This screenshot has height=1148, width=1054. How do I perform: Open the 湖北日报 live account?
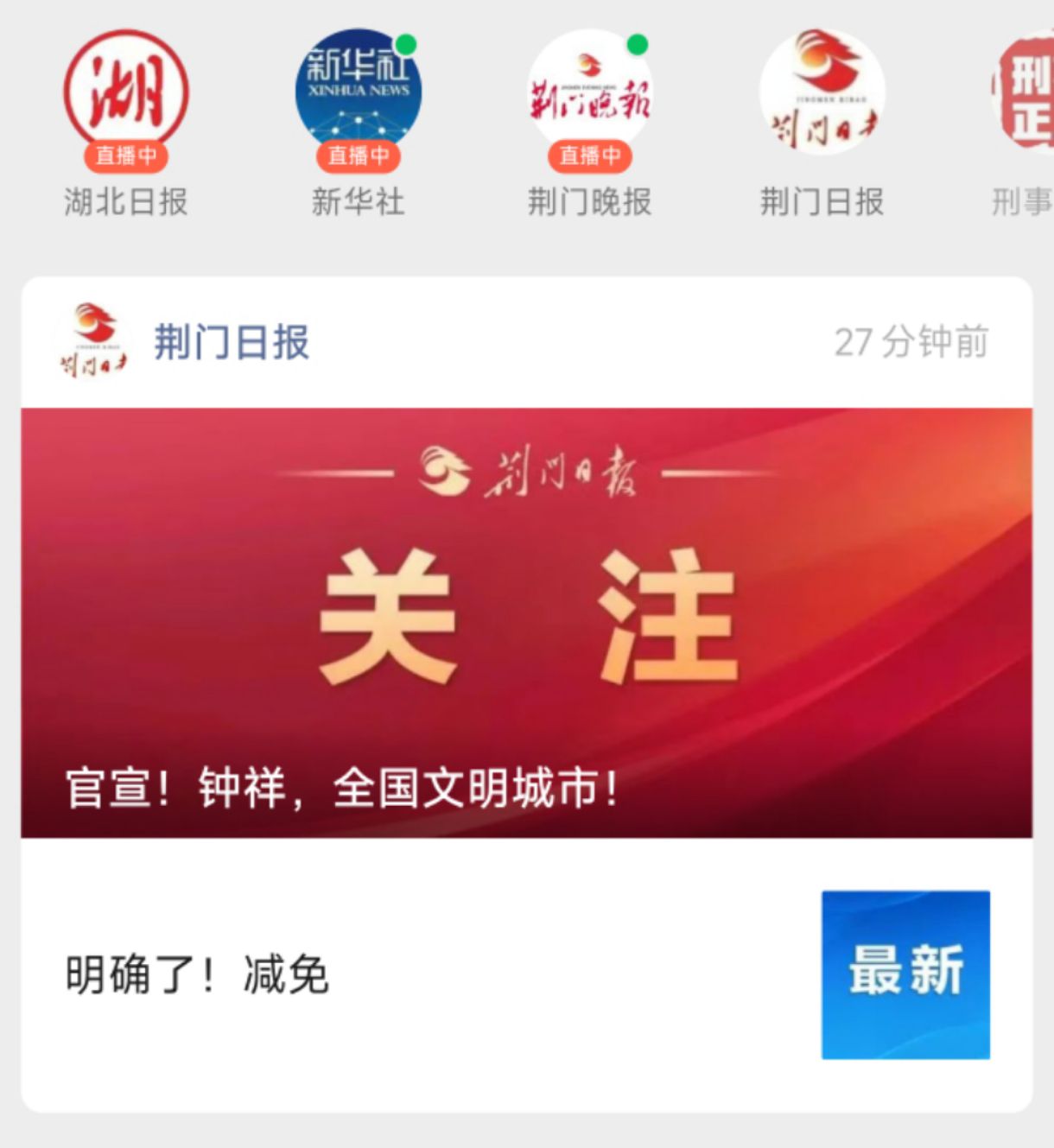126,95
